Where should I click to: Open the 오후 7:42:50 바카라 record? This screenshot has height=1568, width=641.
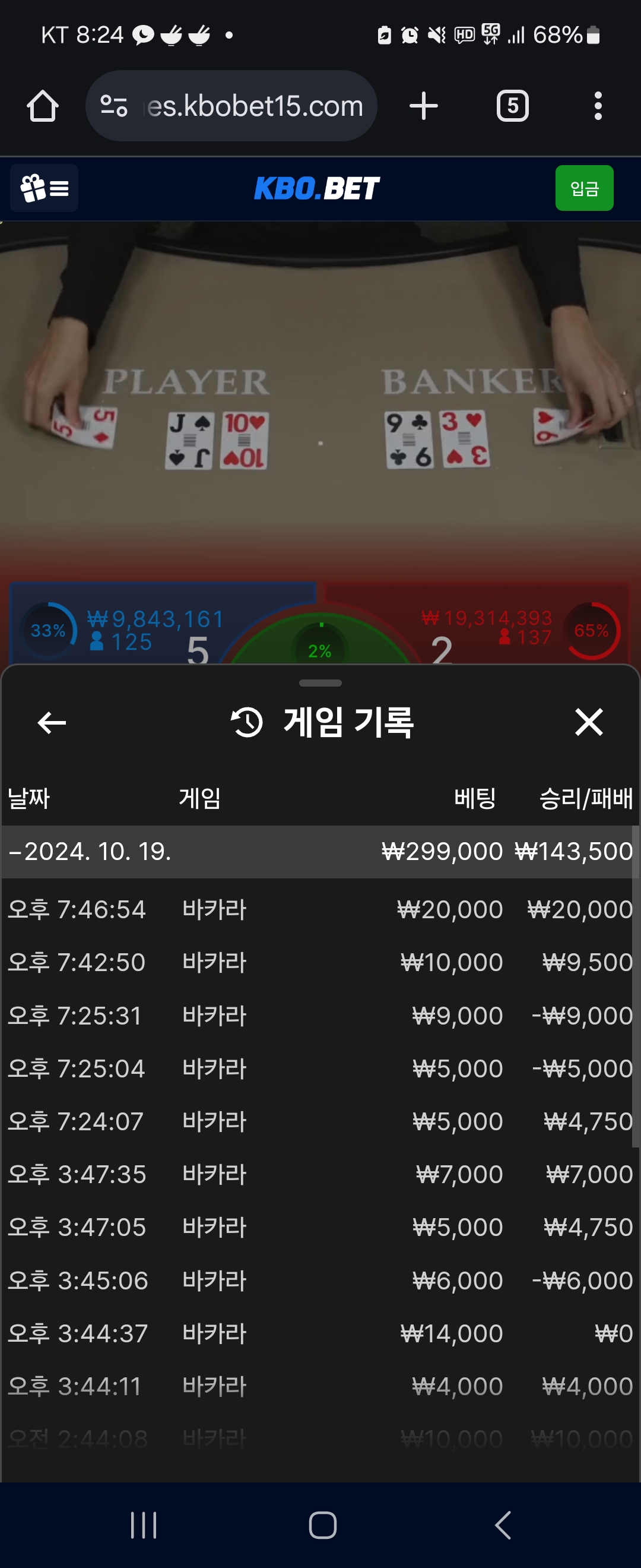click(x=320, y=962)
